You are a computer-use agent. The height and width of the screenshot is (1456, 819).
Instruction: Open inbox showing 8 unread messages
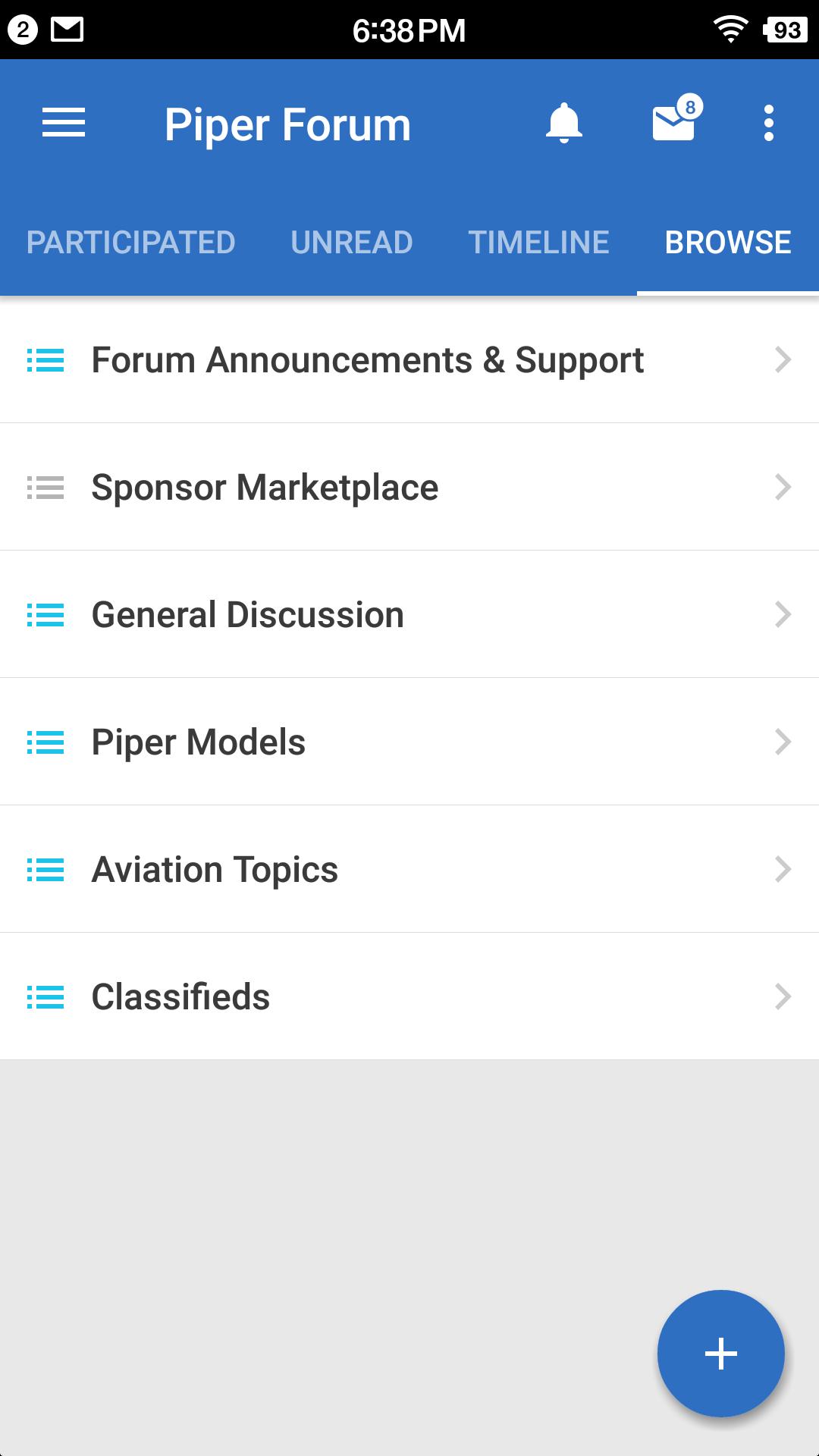[x=673, y=124]
